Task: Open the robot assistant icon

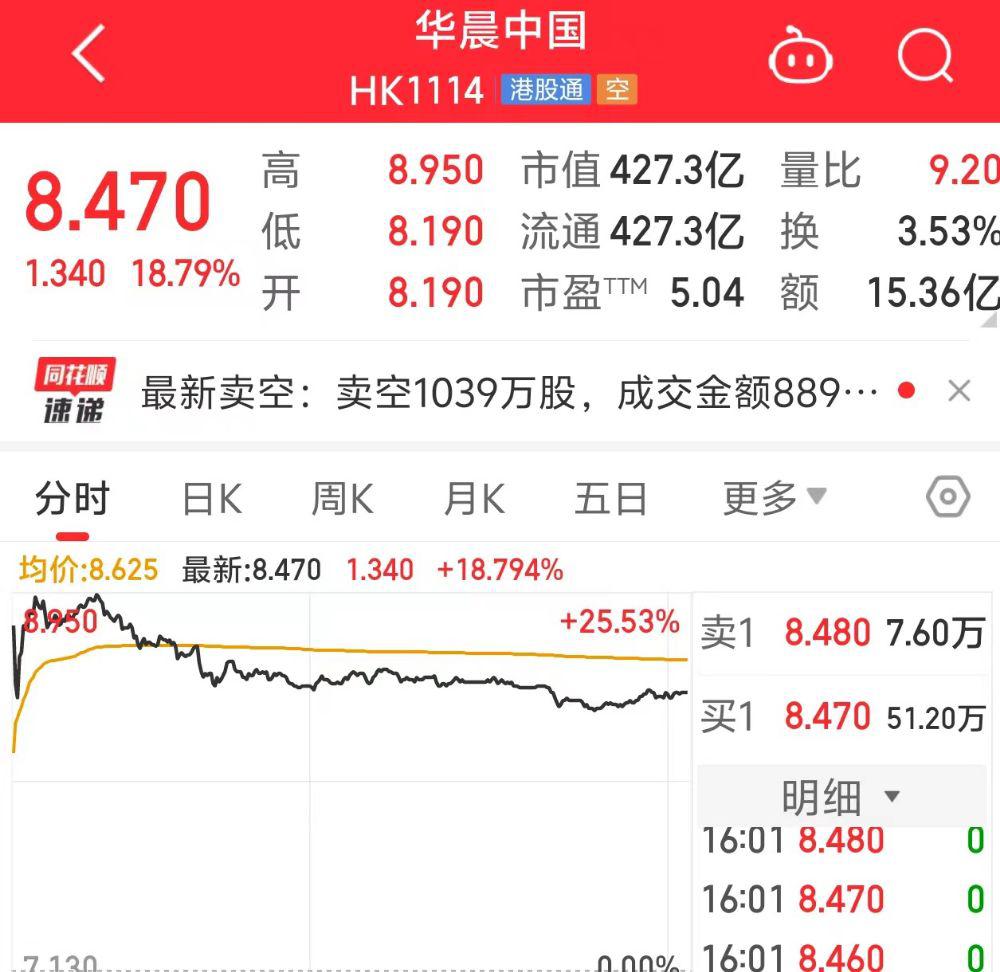Action: click(x=800, y=56)
